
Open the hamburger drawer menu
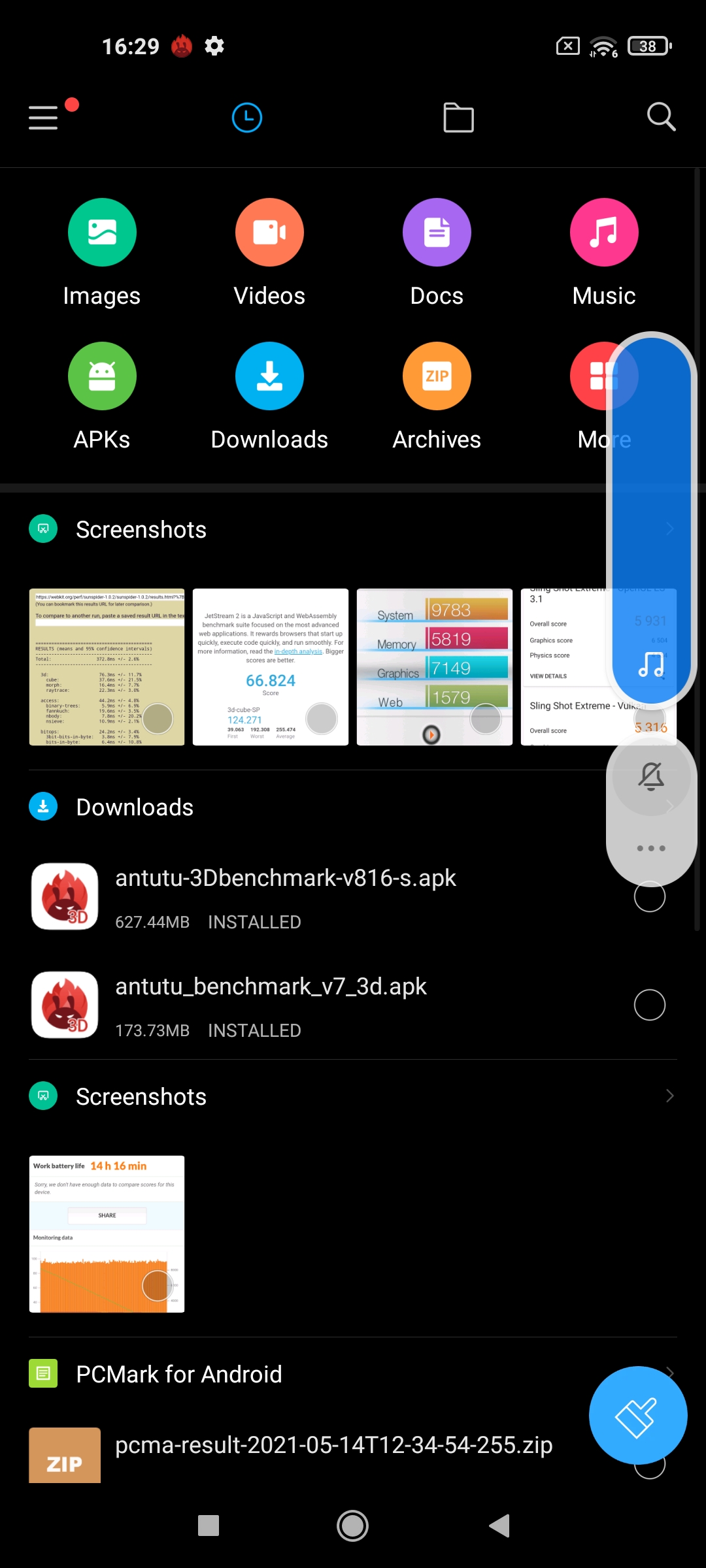click(43, 118)
